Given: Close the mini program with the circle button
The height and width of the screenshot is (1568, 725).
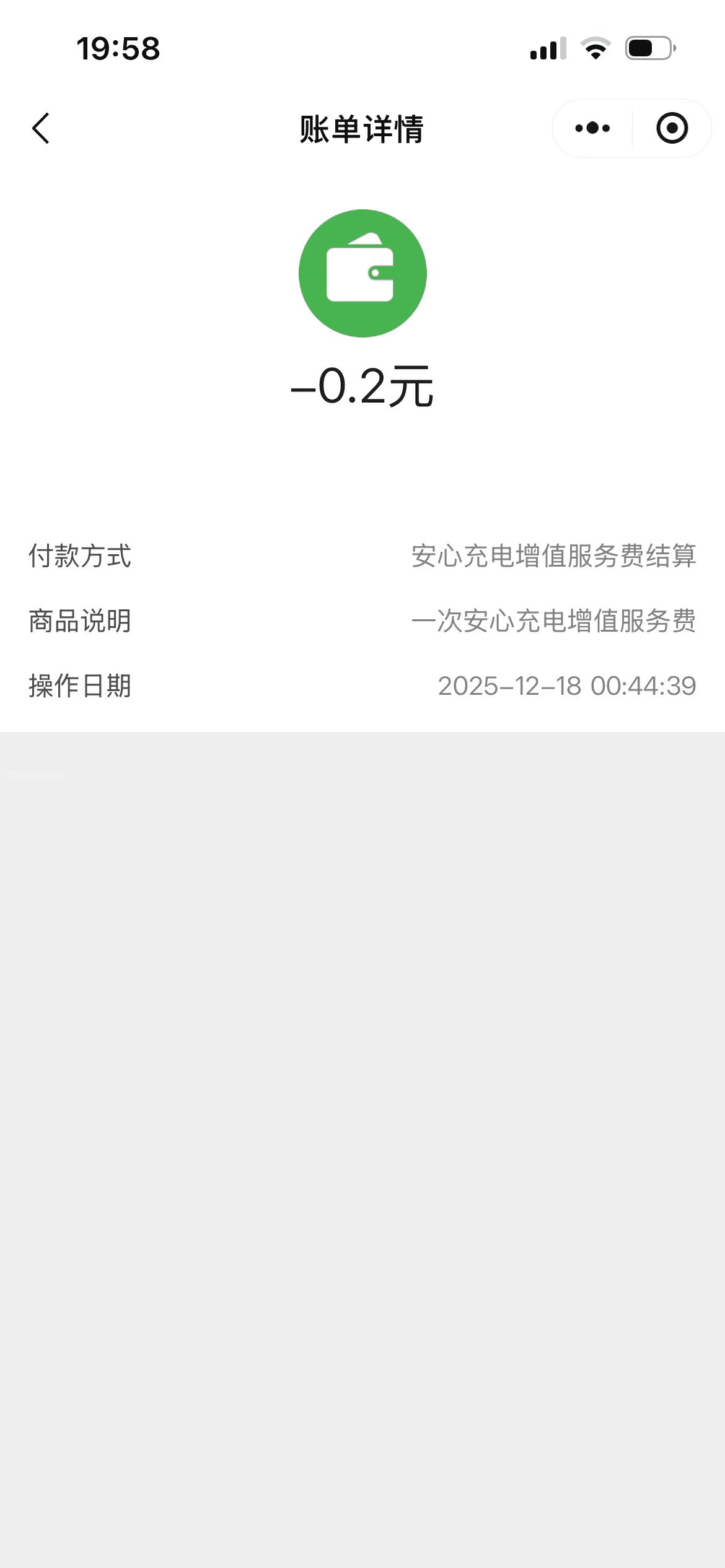Looking at the screenshot, I should [x=672, y=129].
